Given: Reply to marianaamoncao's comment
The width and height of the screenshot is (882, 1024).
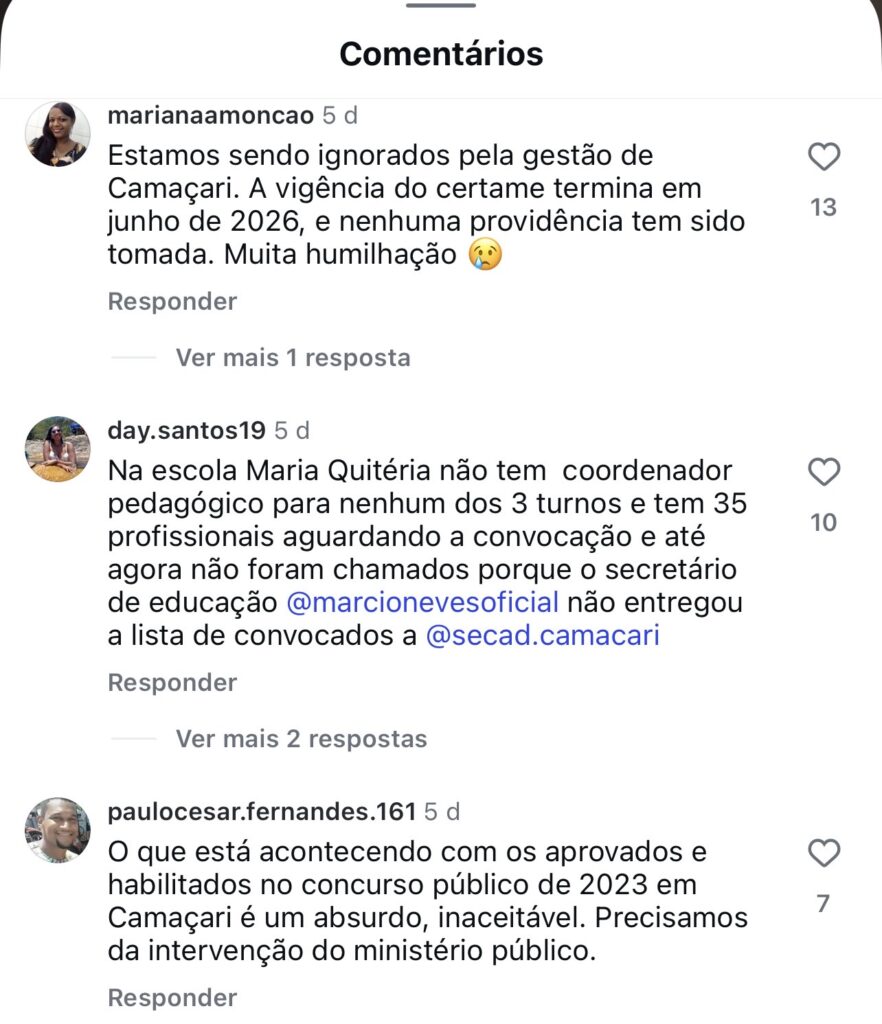Looking at the screenshot, I should 172,301.
